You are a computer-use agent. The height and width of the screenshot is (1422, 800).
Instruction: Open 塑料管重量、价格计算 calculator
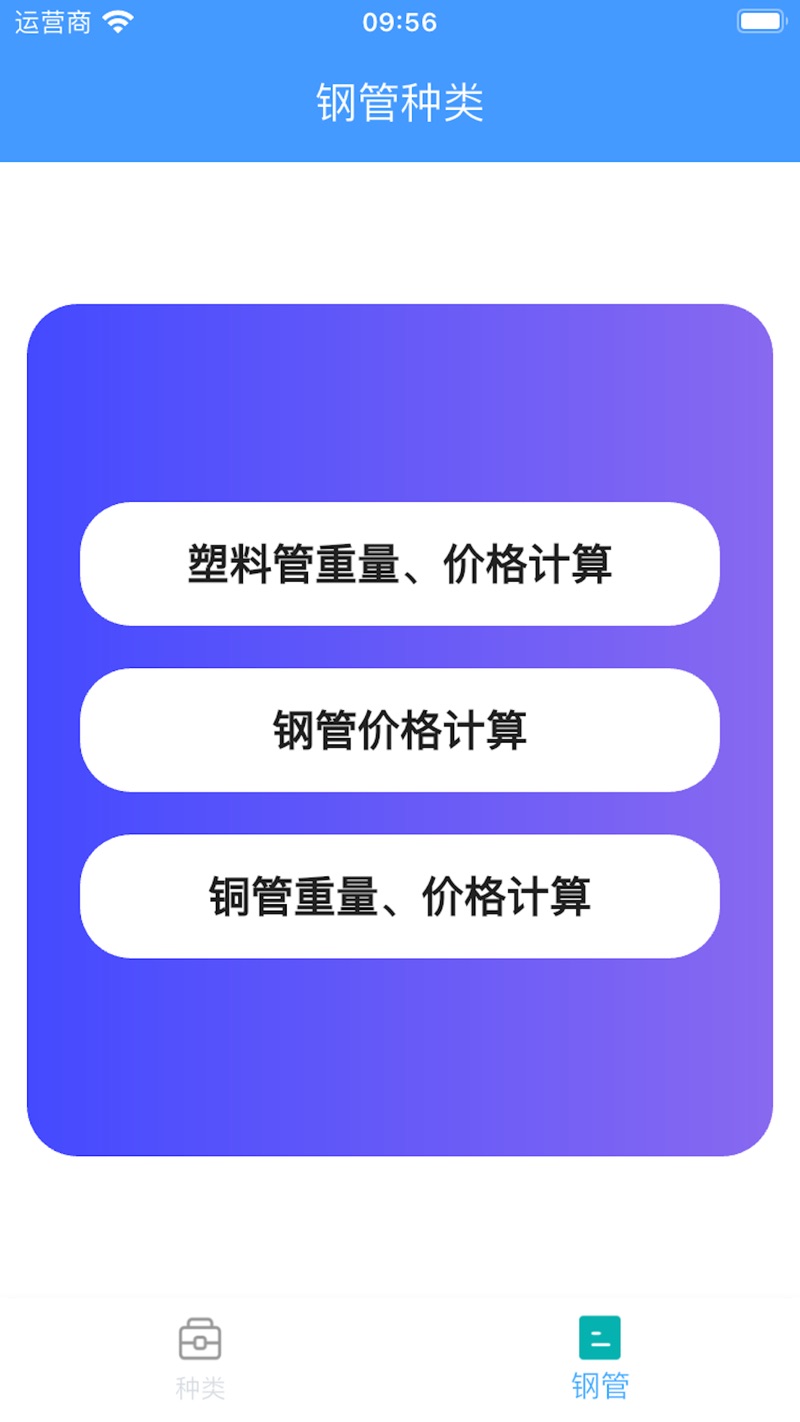pos(400,564)
